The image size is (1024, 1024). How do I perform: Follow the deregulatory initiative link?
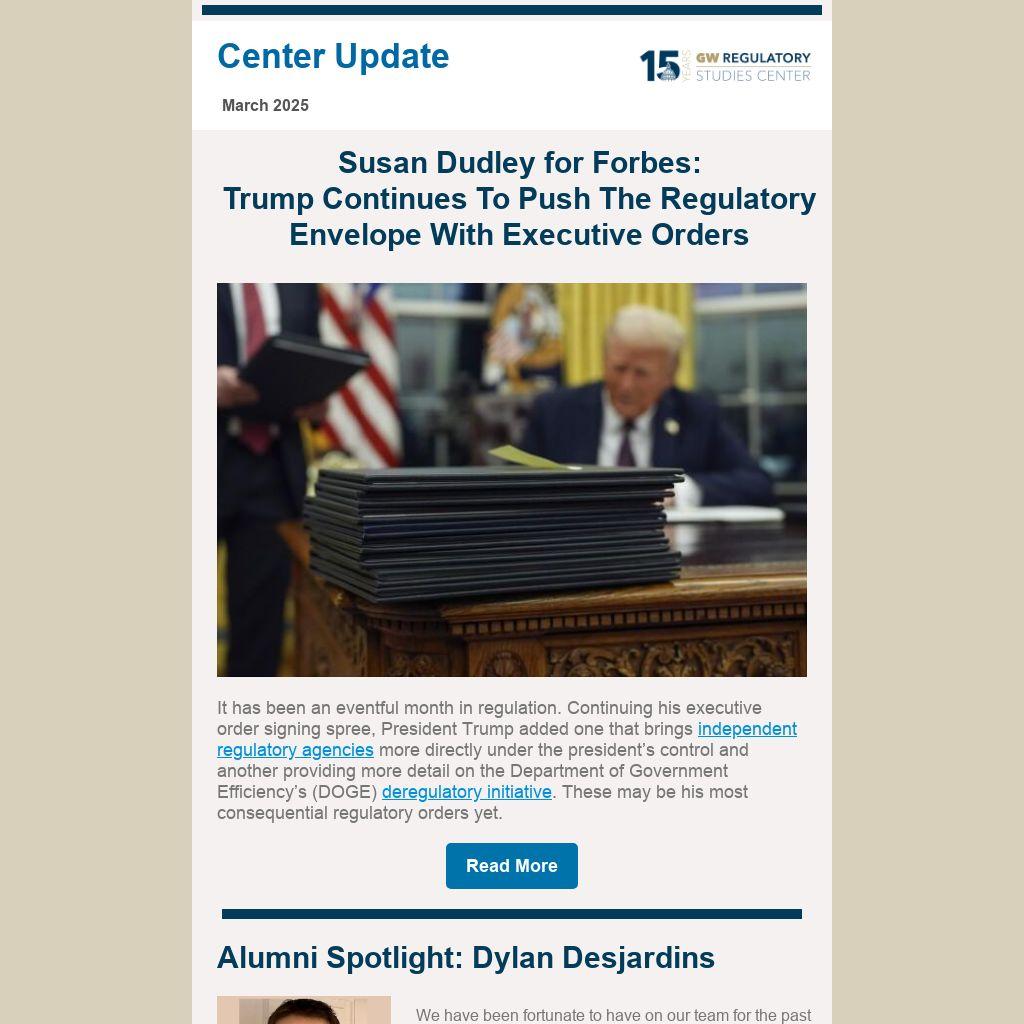pos(466,792)
